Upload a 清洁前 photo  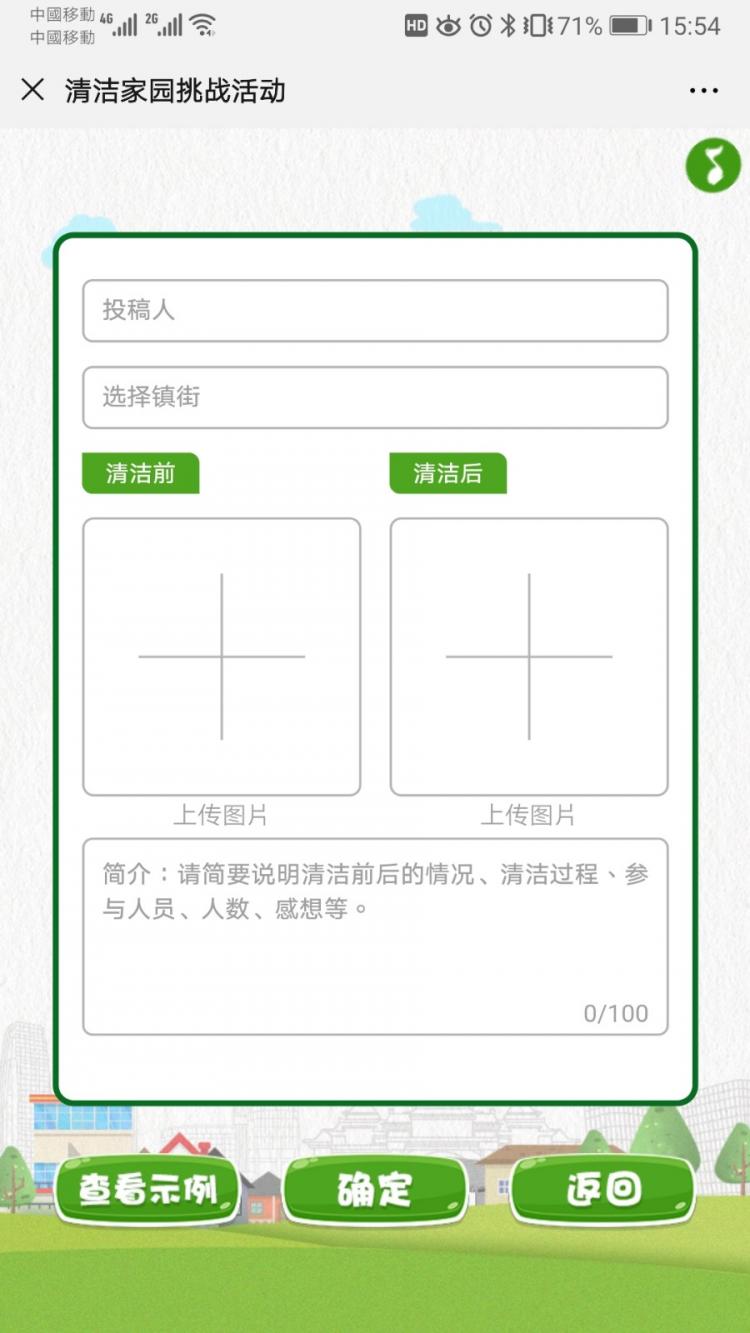point(221,657)
